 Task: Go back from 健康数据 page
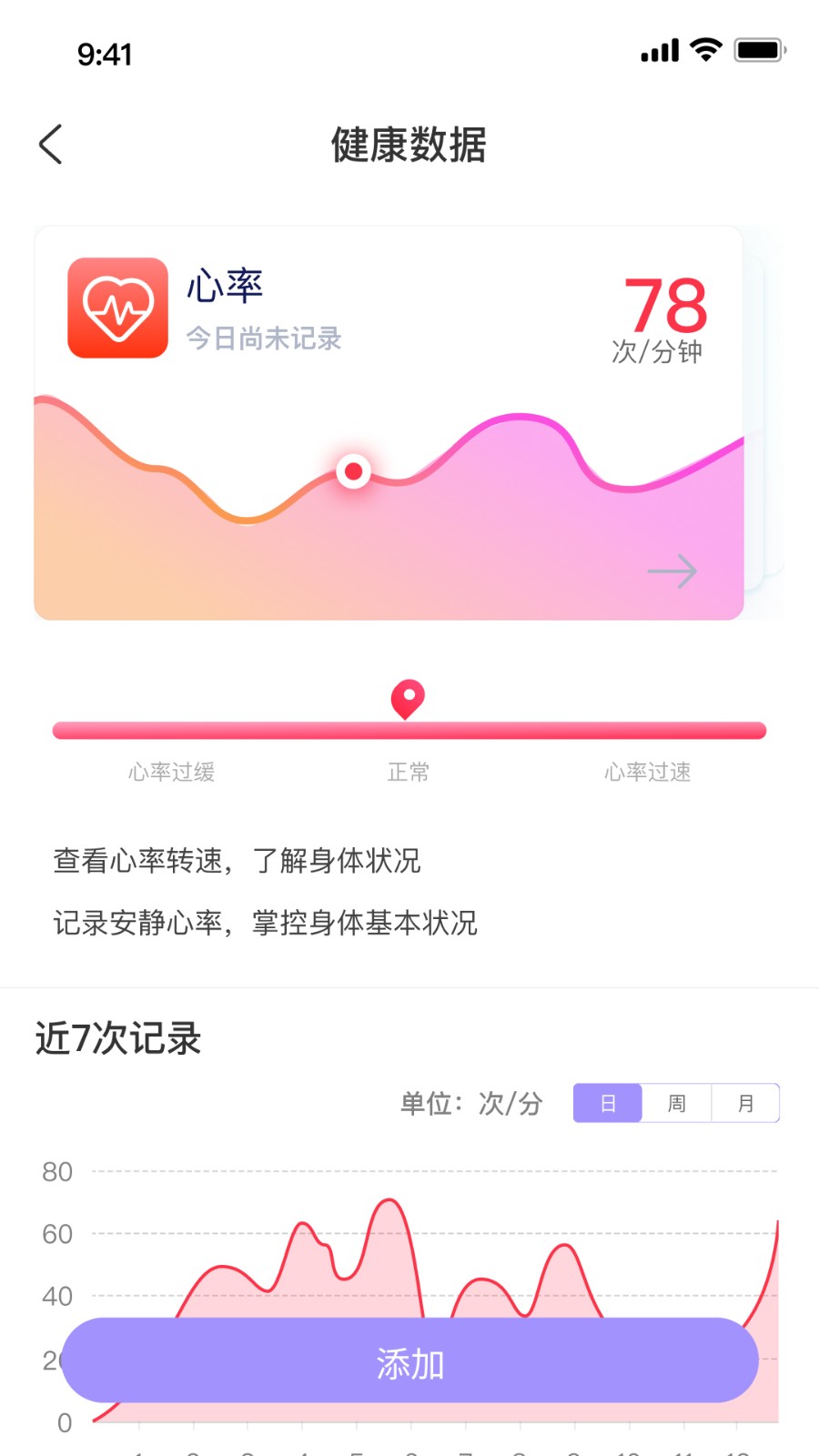[51, 145]
